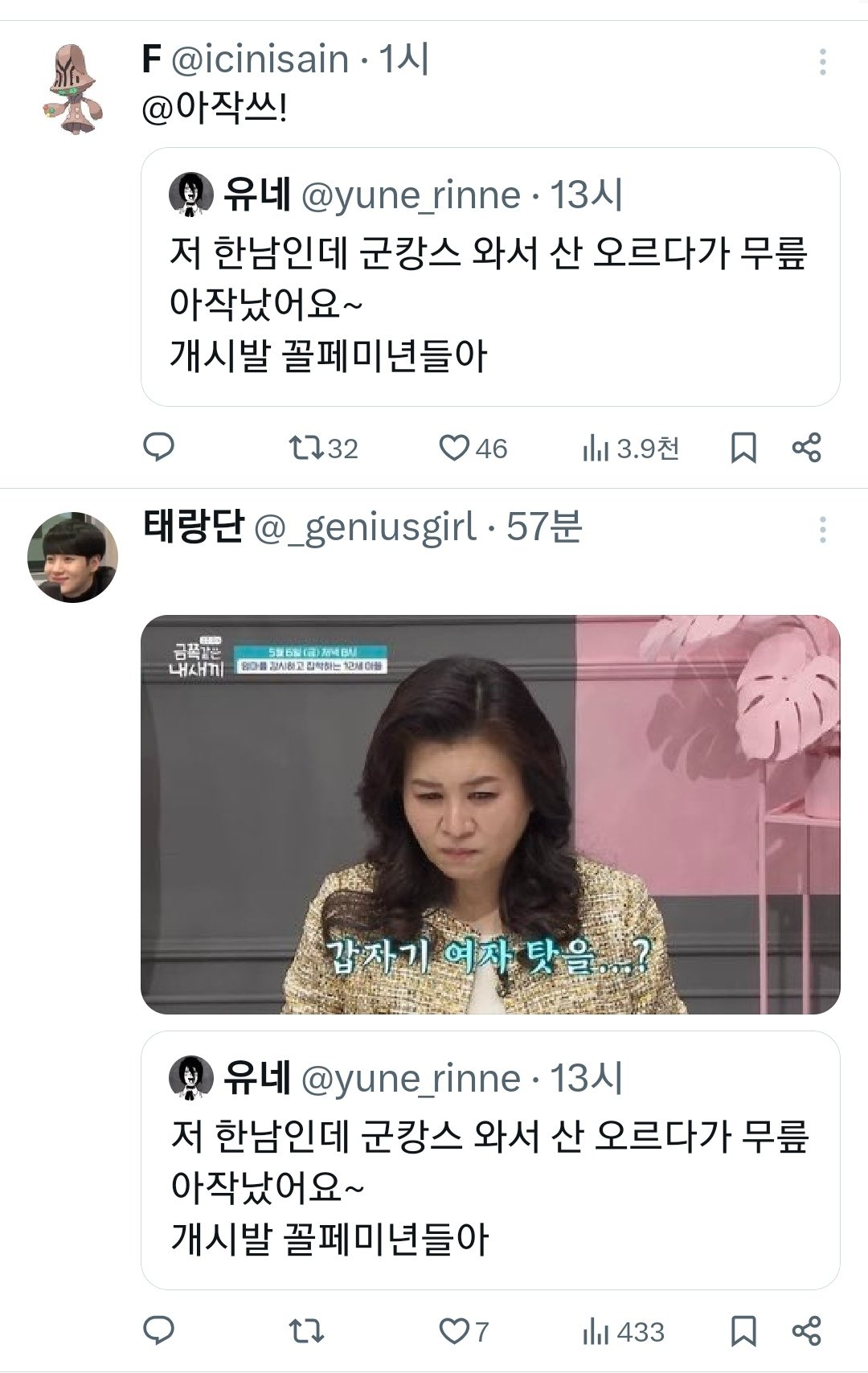Open overflow menu on 태랑단's tweet
Viewport: 868px width, 1373px height.
click(x=822, y=530)
